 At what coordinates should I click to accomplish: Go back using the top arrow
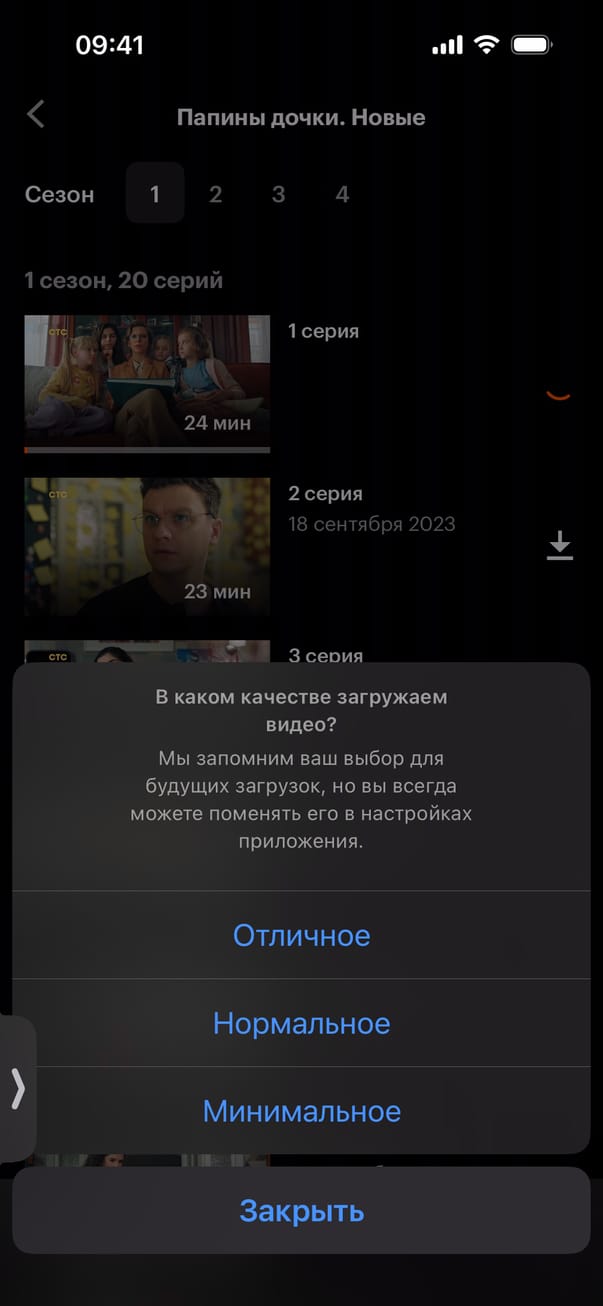click(36, 115)
